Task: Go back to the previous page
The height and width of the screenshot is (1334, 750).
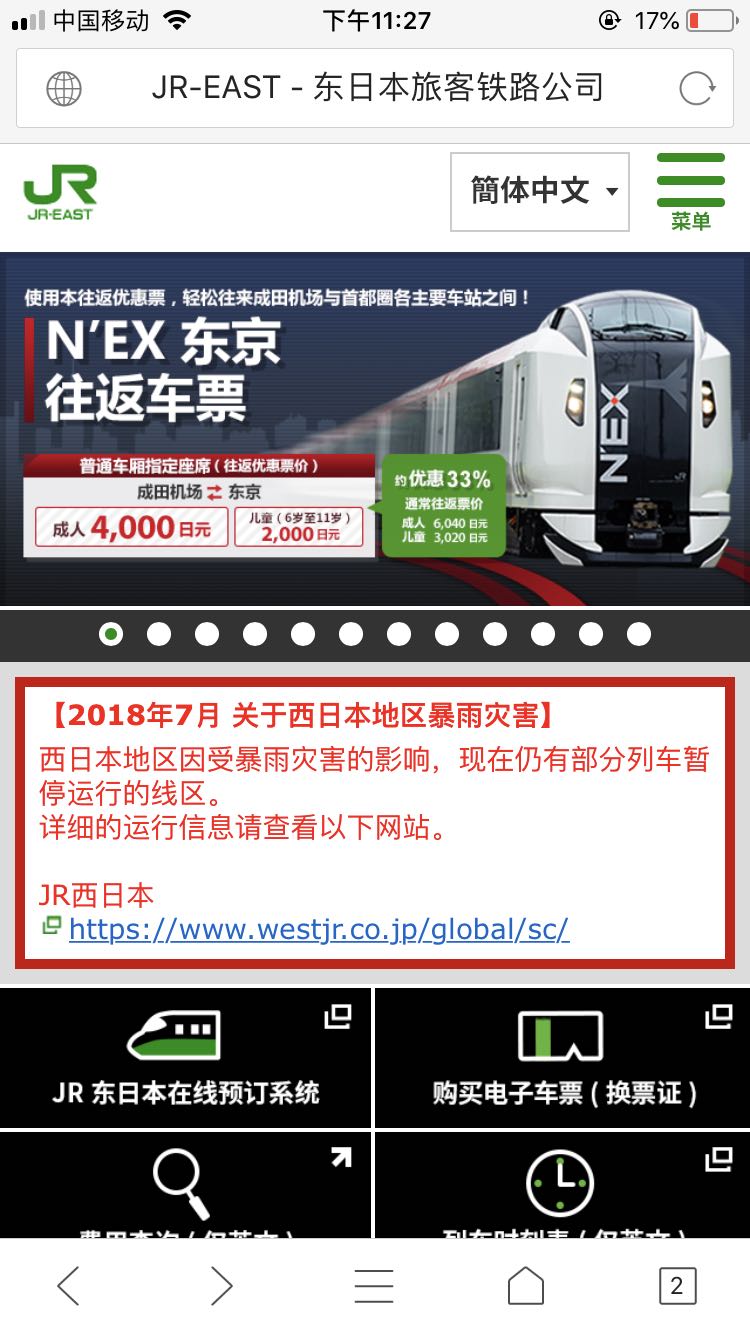Action: click(68, 1286)
